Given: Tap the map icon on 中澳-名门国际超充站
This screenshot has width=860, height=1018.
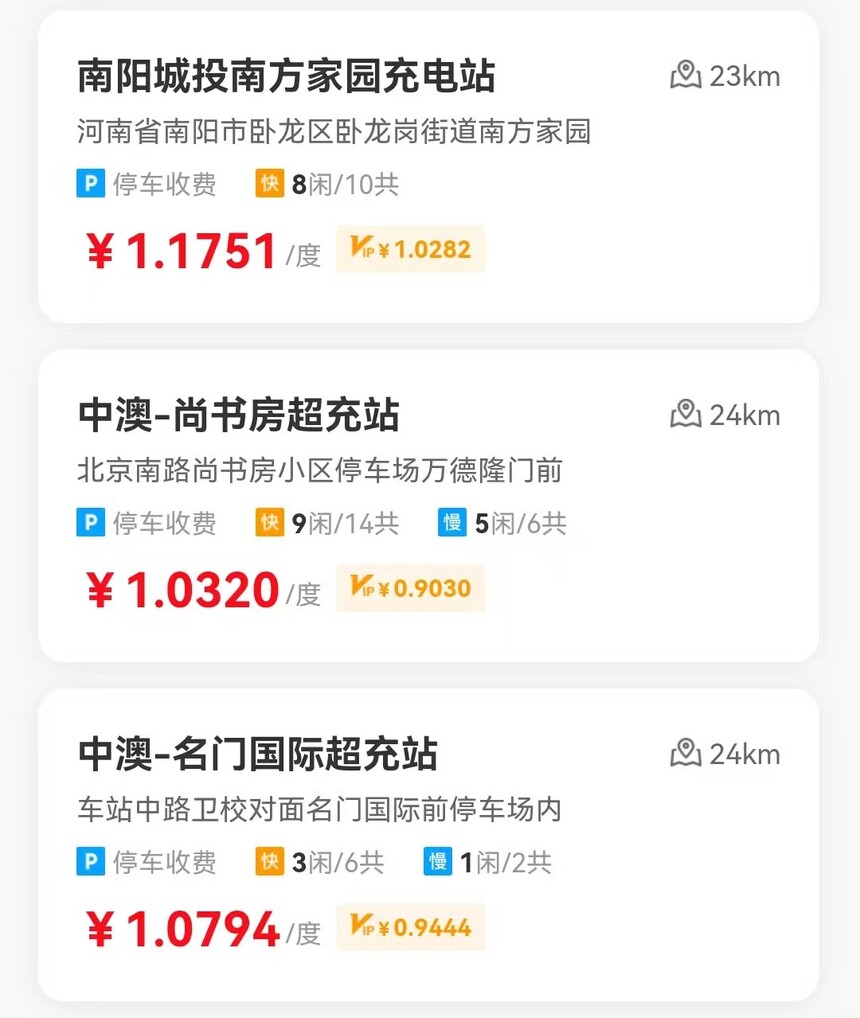Looking at the screenshot, I should tap(686, 753).
